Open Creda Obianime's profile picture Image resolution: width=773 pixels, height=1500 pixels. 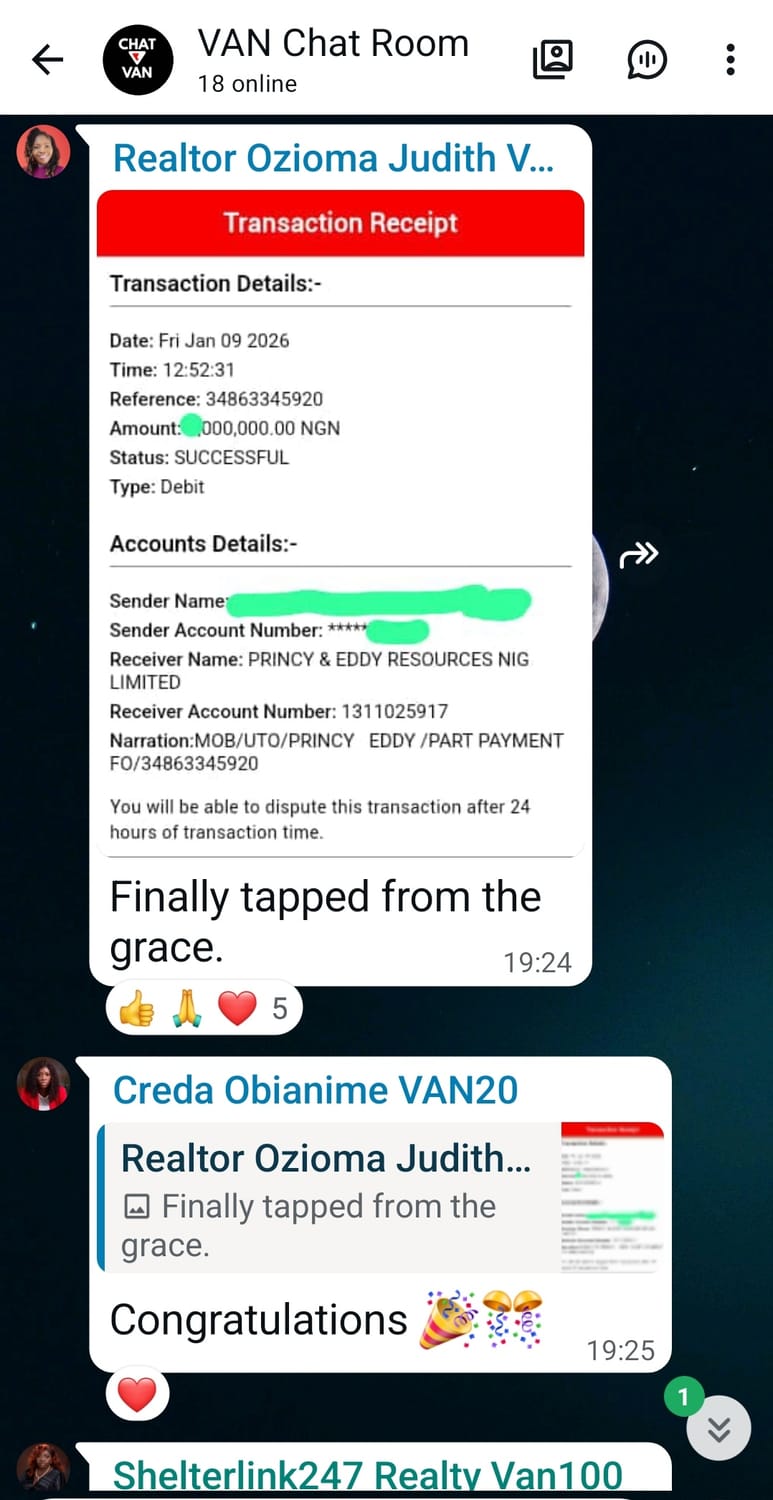tap(44, 1084)
